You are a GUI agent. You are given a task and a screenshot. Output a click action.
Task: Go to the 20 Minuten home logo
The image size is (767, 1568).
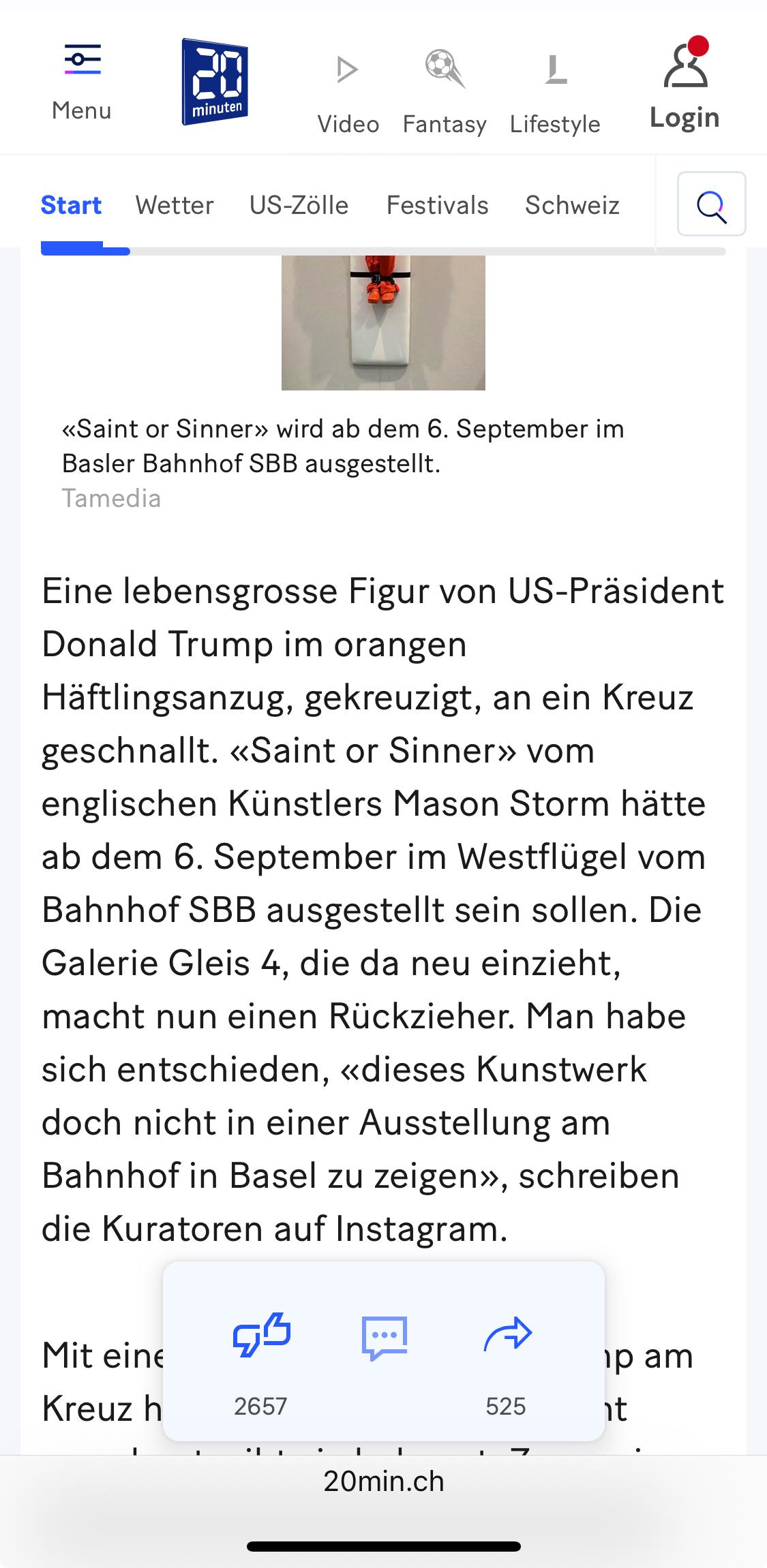215,82
